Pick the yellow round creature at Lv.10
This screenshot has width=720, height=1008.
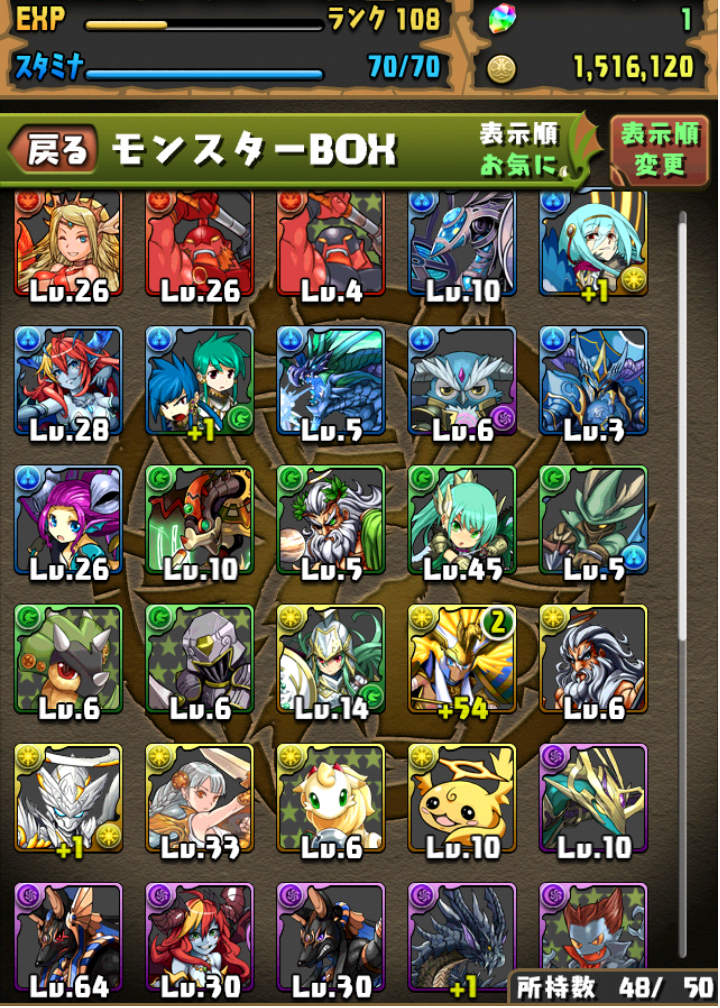click(x=461, y=800)
